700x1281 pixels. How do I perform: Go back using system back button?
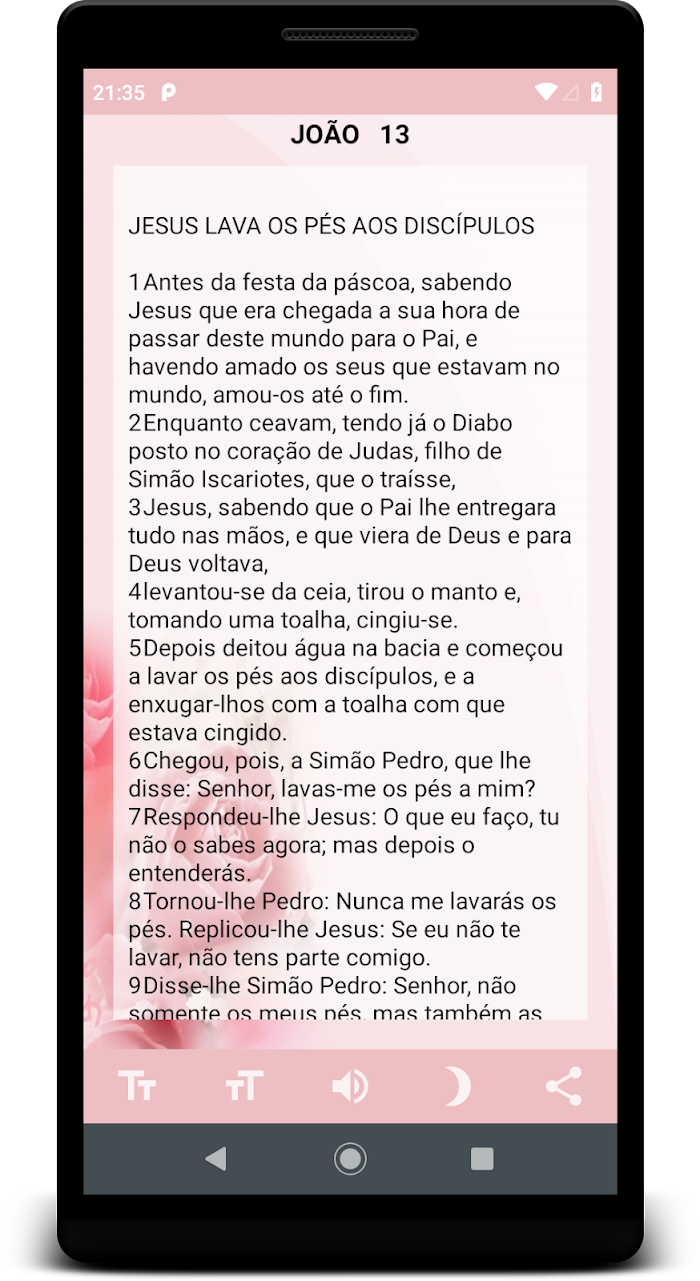215,1159
